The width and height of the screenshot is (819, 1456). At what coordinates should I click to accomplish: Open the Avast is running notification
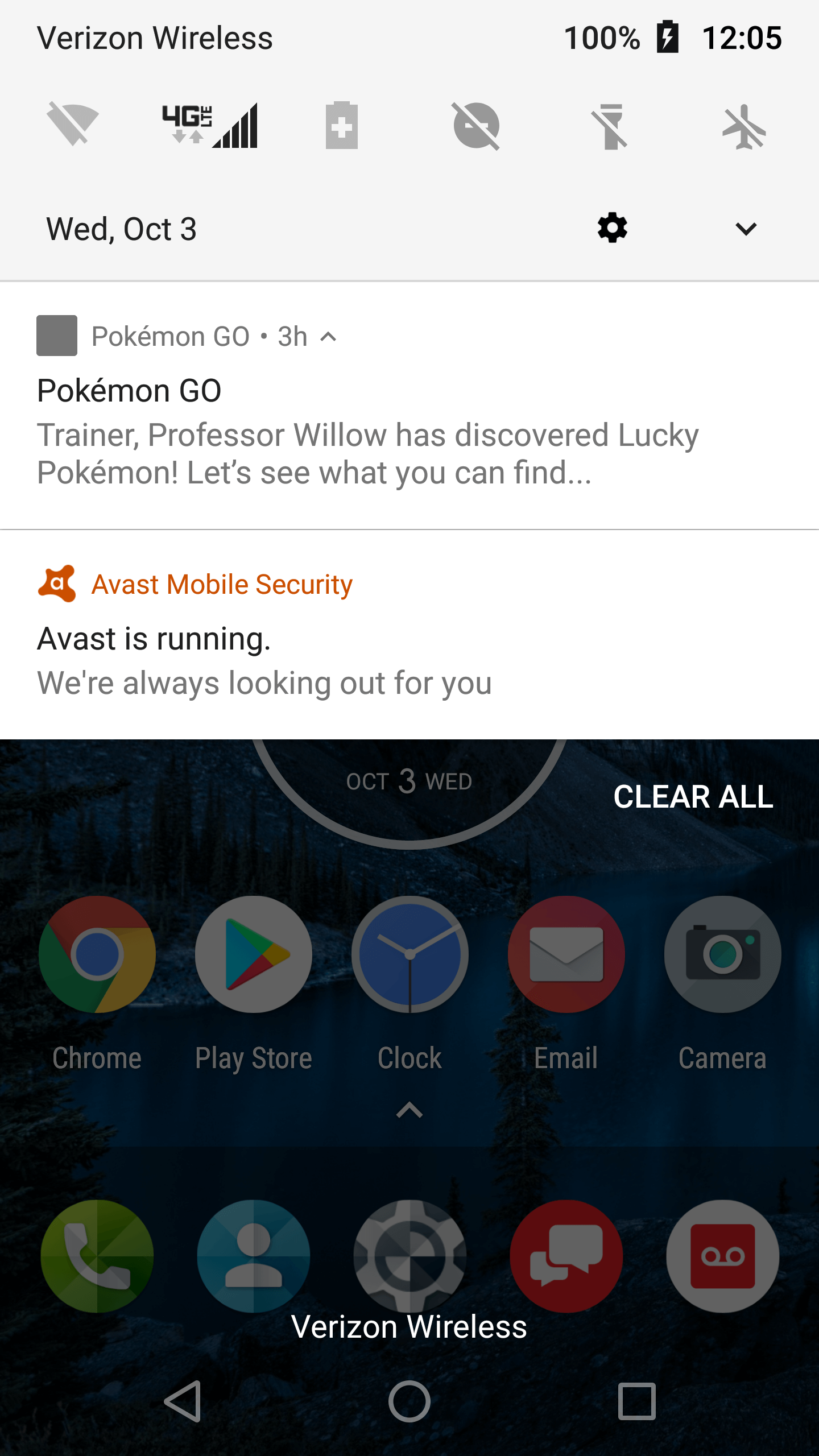coord(409,635)
